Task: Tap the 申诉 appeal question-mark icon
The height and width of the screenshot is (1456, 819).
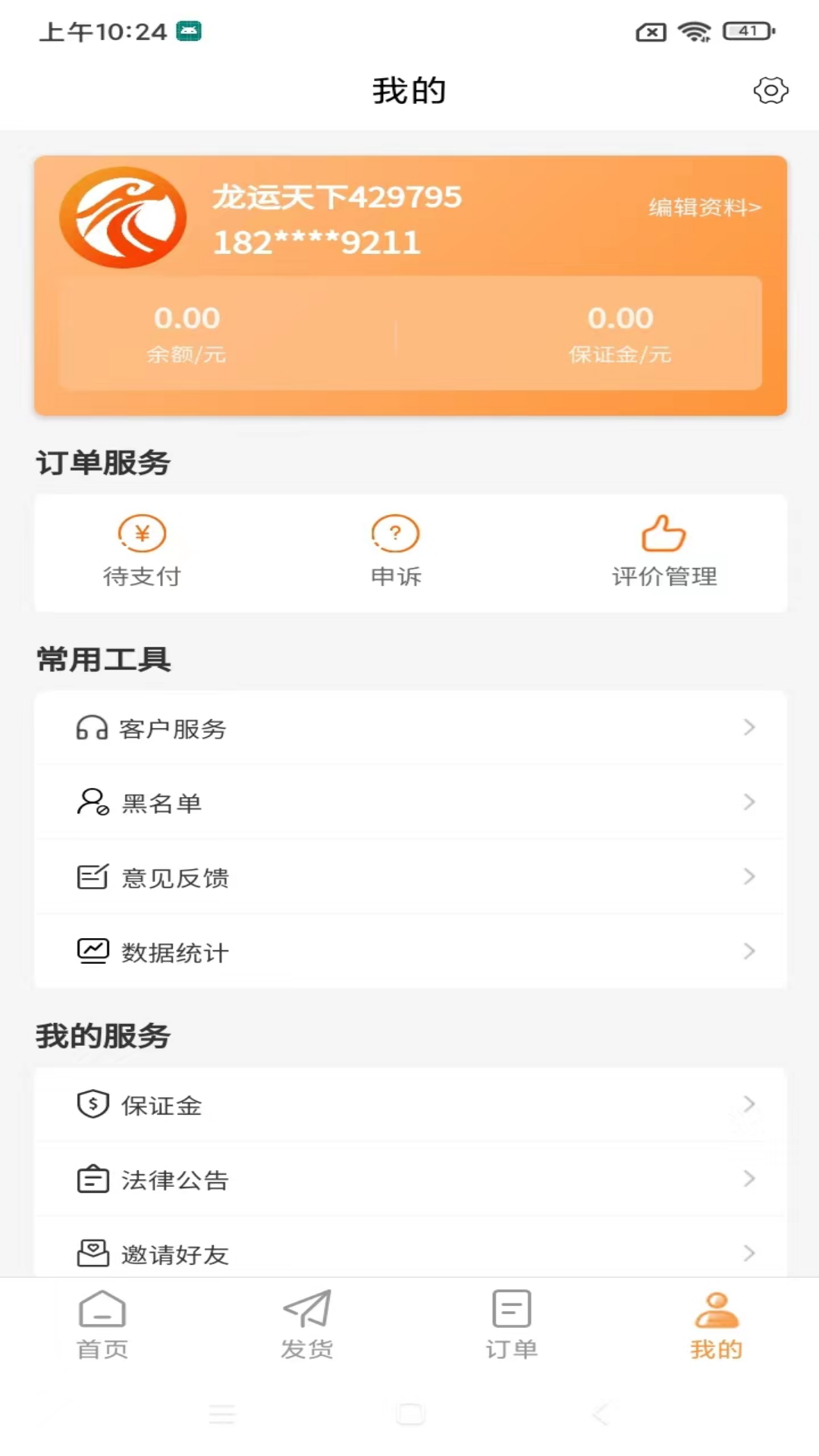Action: 394,533
